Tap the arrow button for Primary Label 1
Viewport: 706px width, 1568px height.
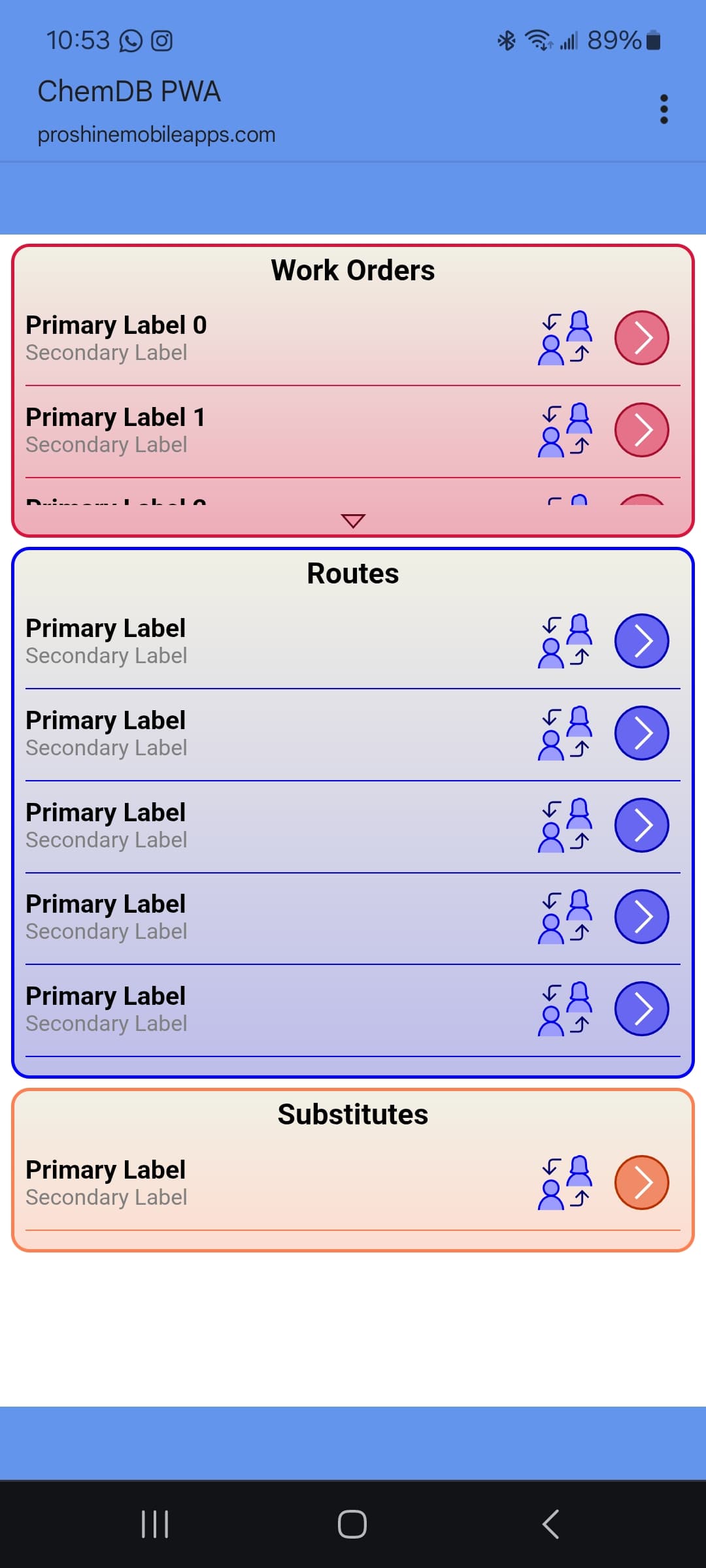(641, 430)
